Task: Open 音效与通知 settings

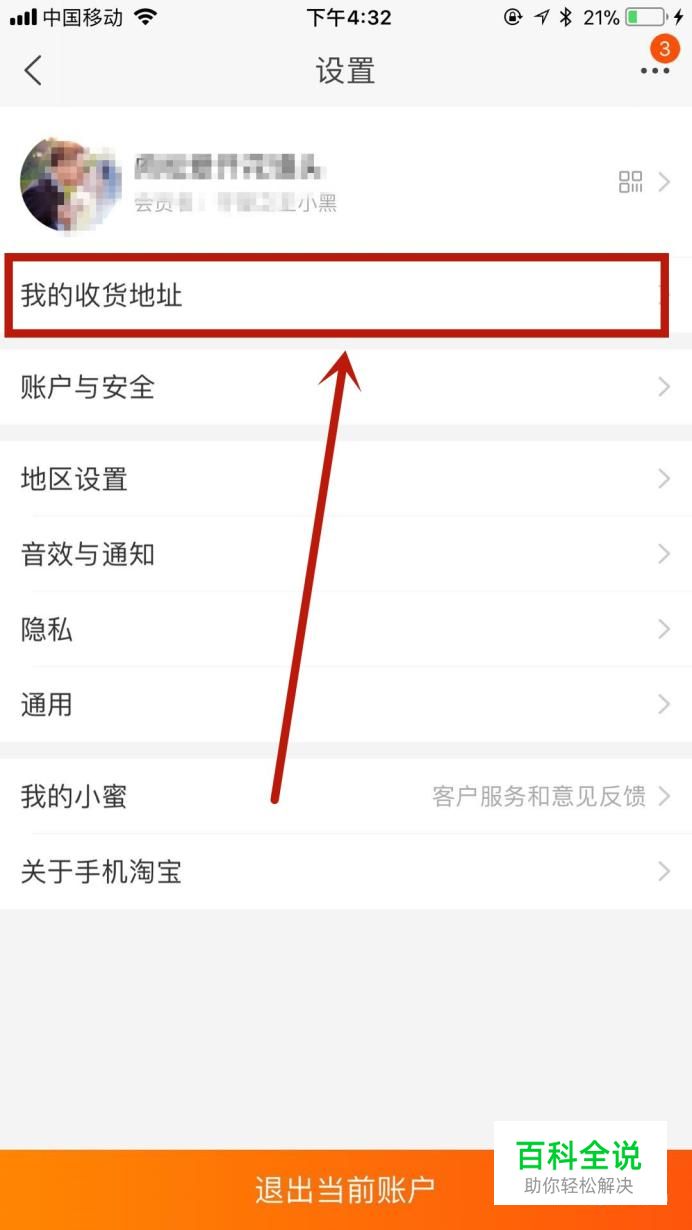Action: pyautogui.click(x=345, y=554)
